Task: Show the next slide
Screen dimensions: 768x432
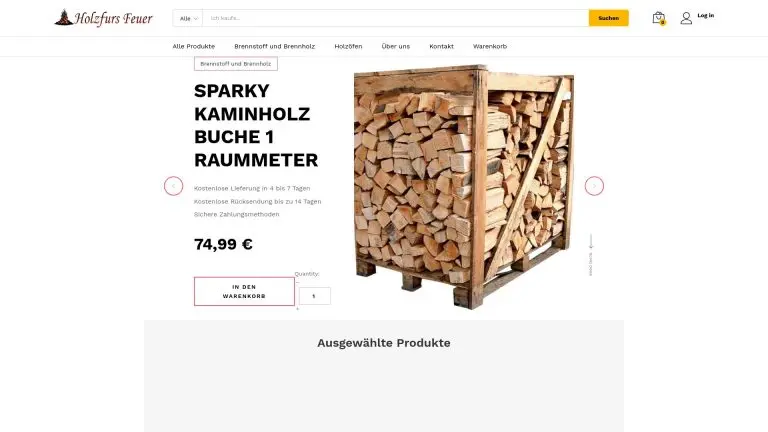Action: click(594, 186)
